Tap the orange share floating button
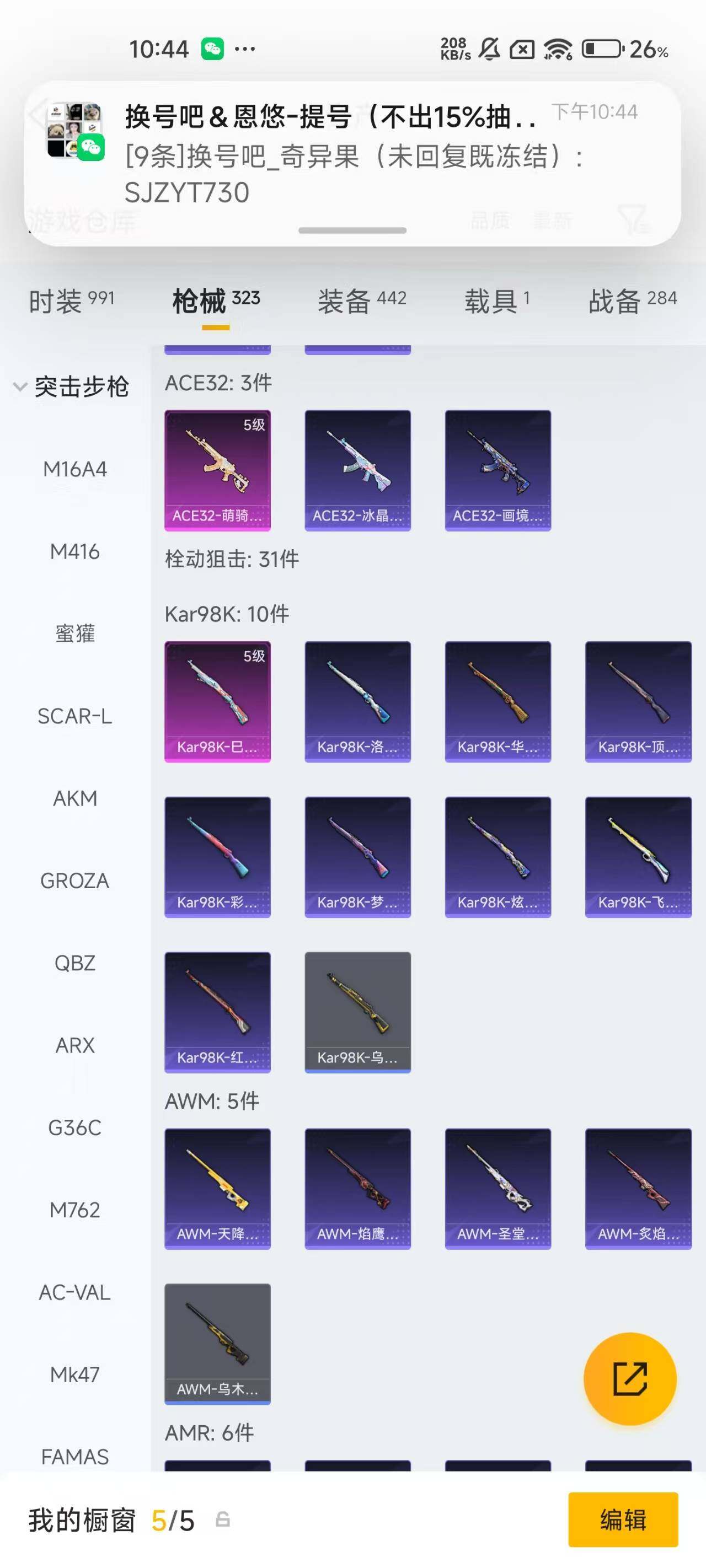The width and height of the screenshot is (706, 1568). (630, 1379)
